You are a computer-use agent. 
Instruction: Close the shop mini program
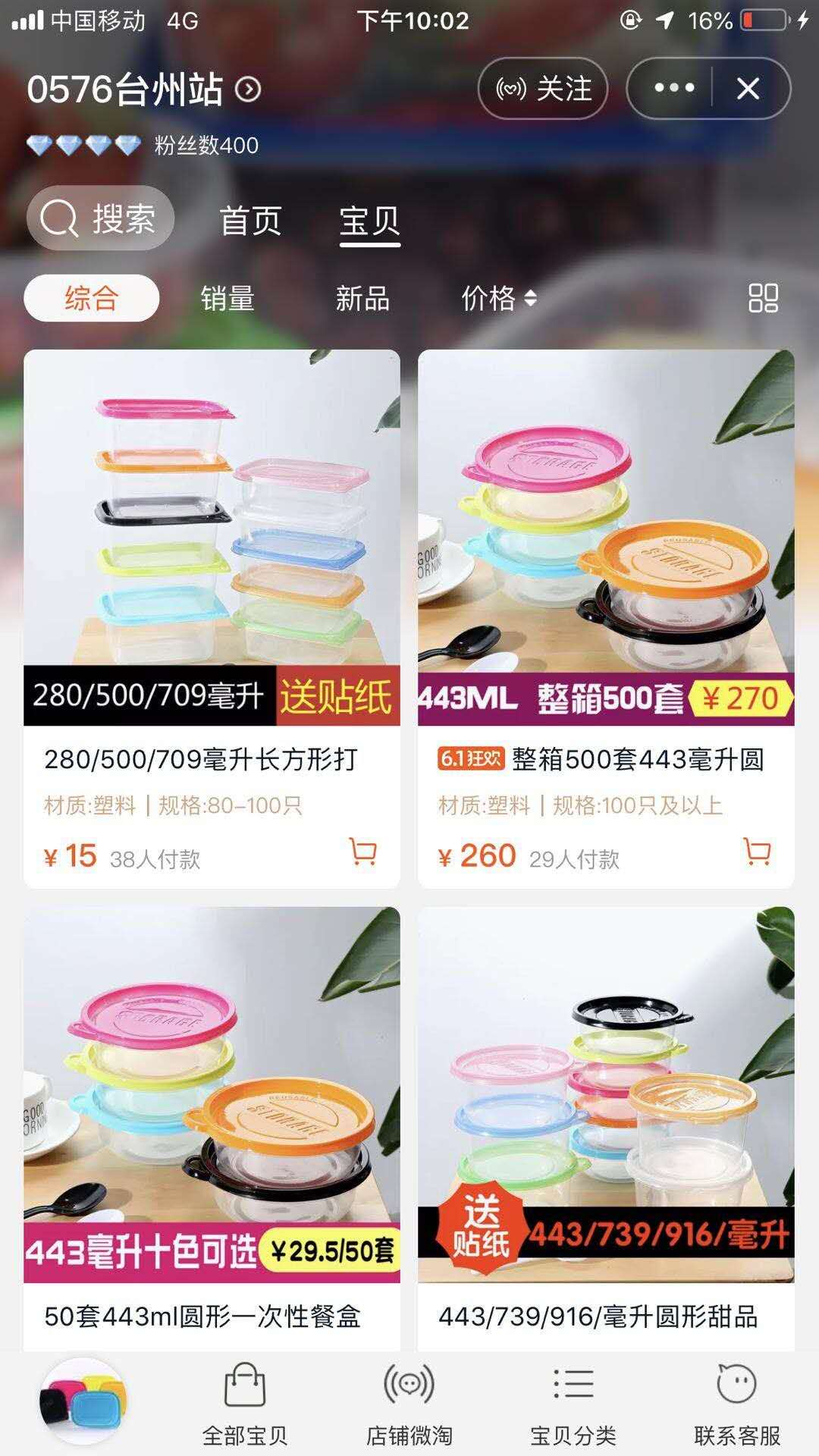pyautogui.click(x=748, y=89)
